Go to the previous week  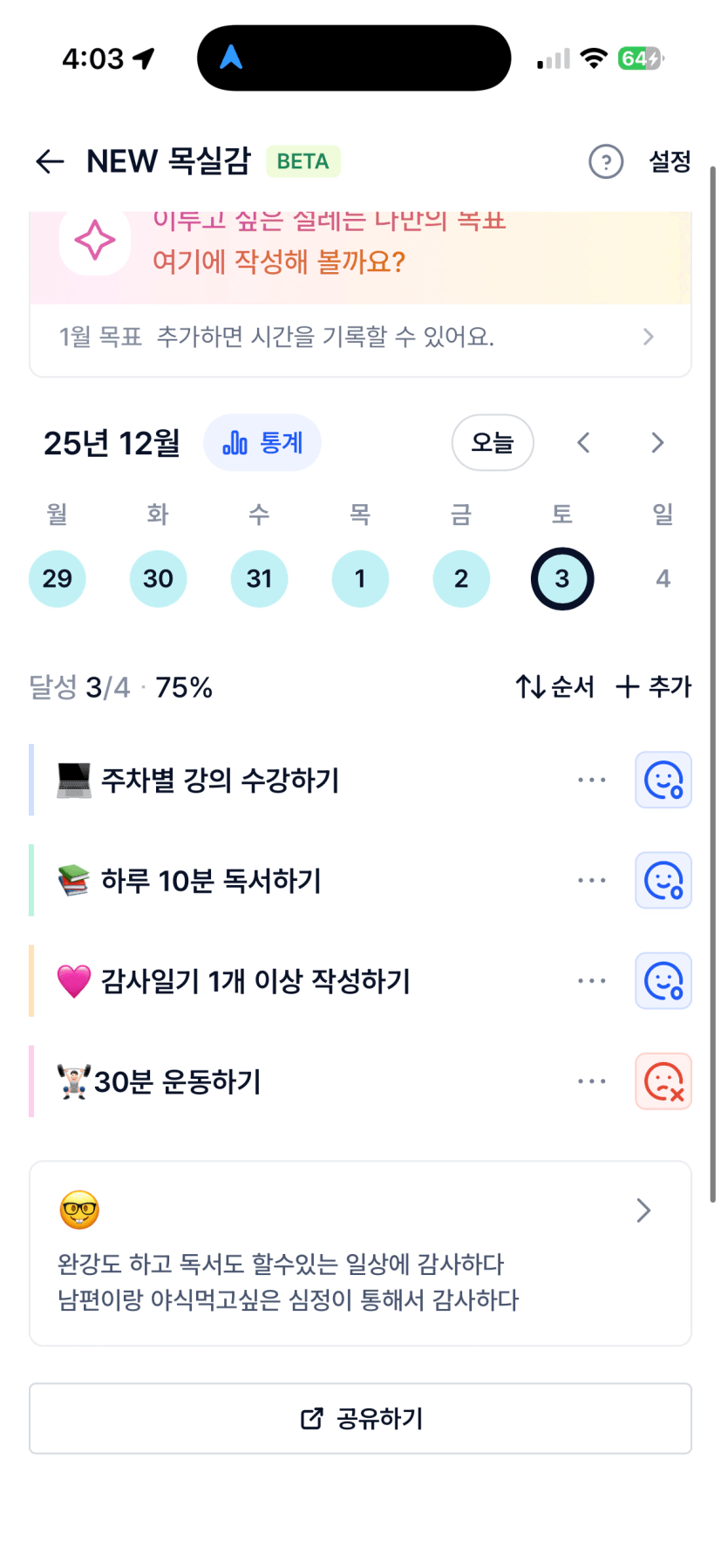click(584, 443)
